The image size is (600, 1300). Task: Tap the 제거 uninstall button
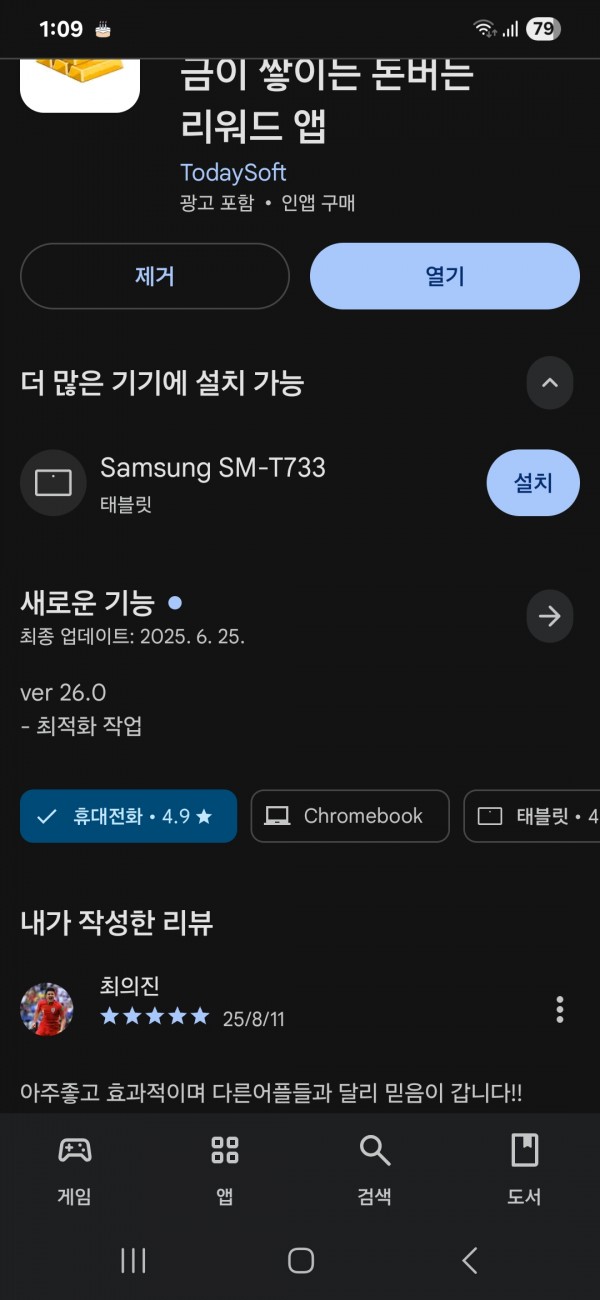click(x=155, y=276)
